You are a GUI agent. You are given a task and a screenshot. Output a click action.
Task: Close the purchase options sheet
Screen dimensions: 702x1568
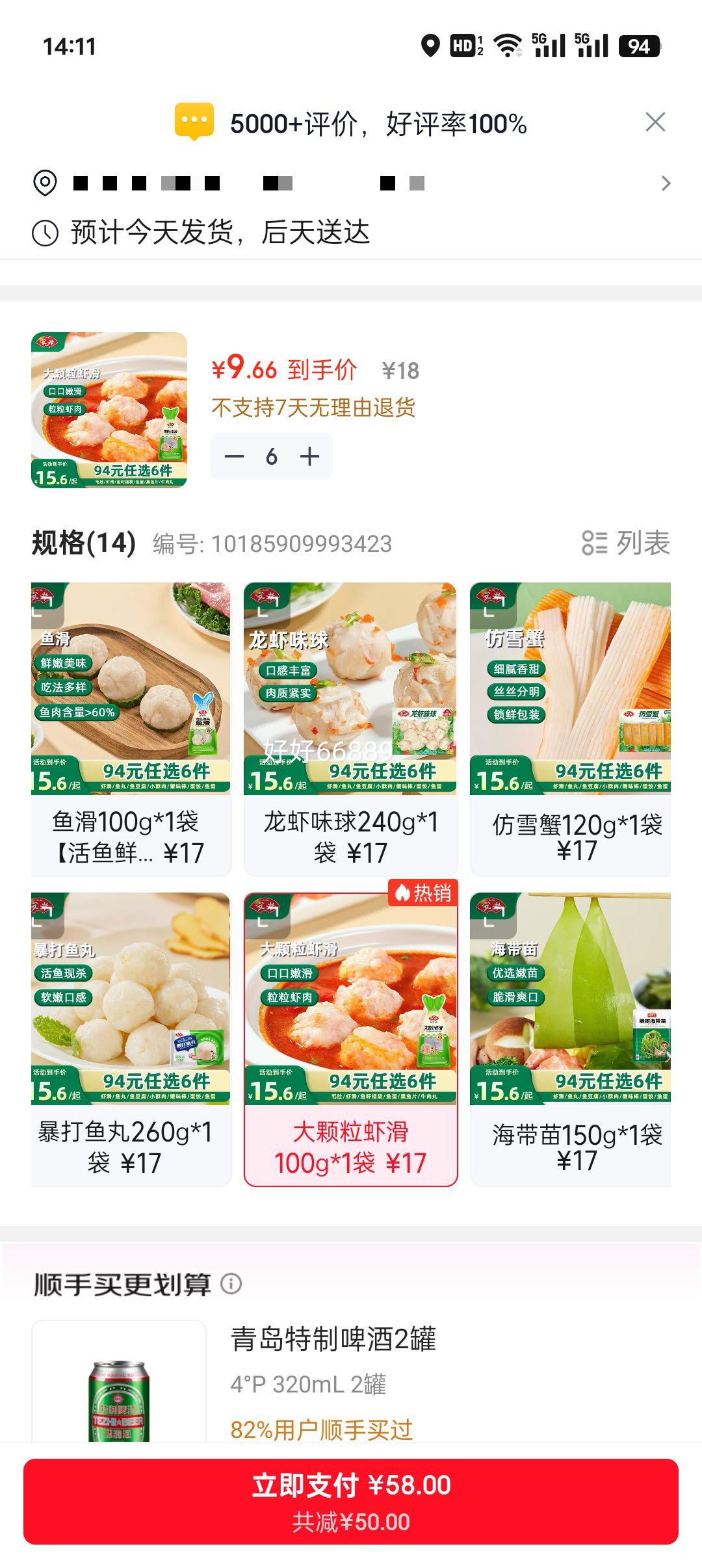click(655, 122)
